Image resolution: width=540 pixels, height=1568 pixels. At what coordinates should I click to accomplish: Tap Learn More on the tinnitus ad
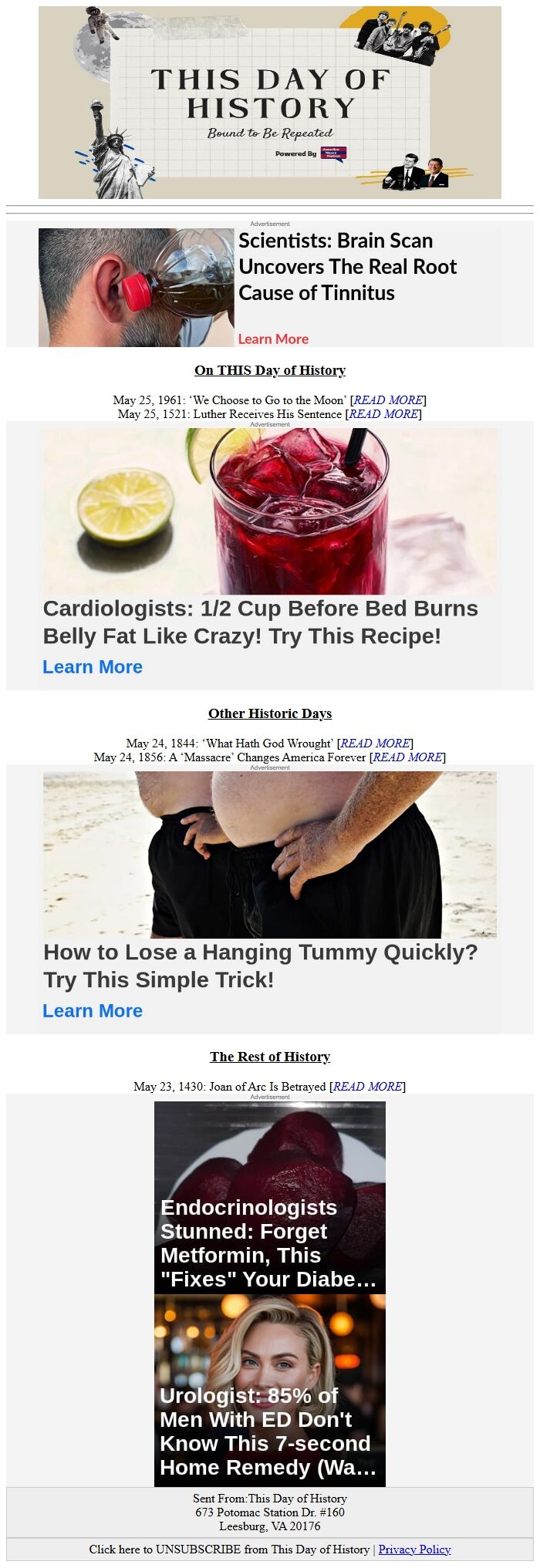point(273,339)
